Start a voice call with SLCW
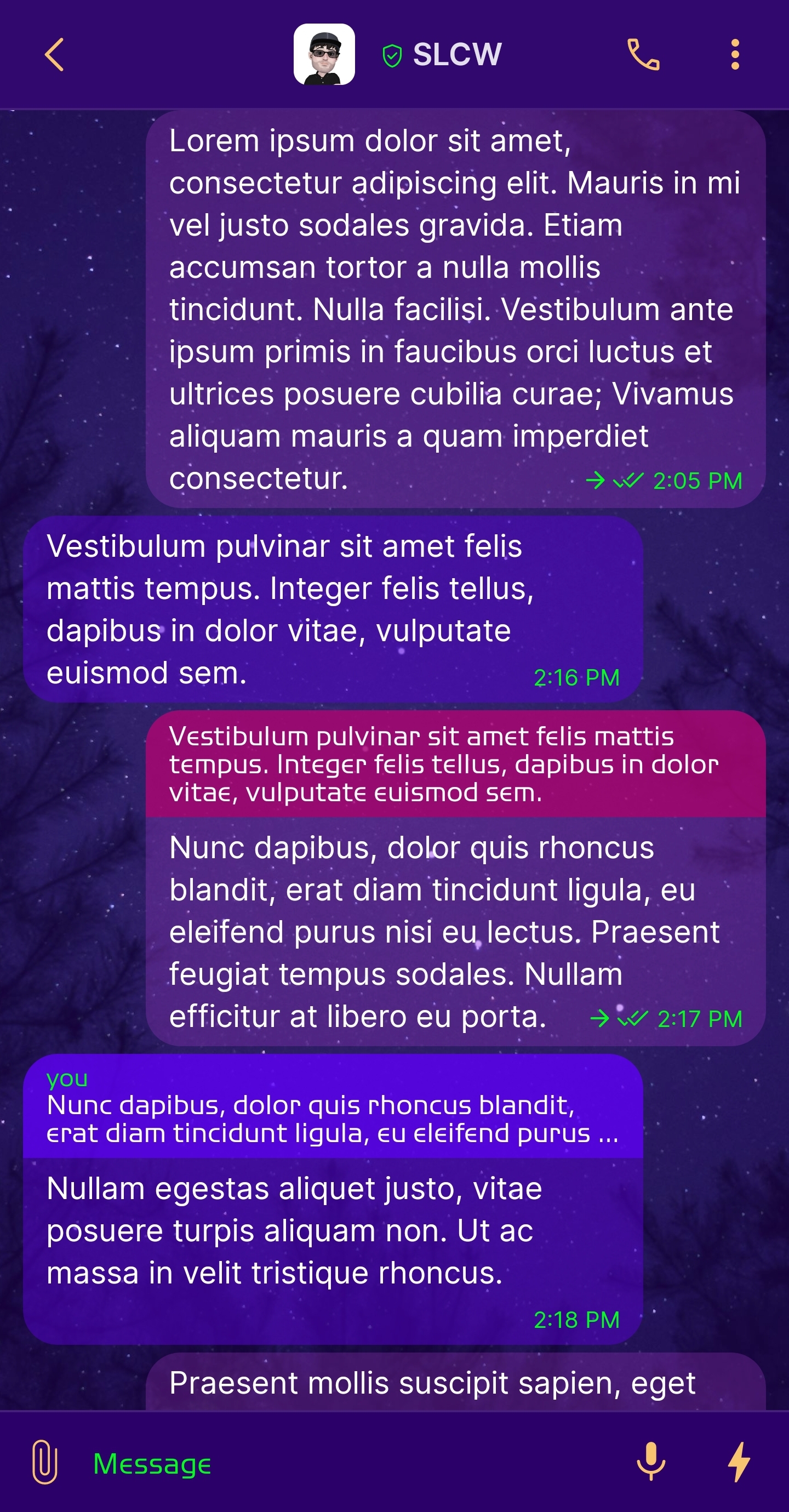 click(643, 55)
